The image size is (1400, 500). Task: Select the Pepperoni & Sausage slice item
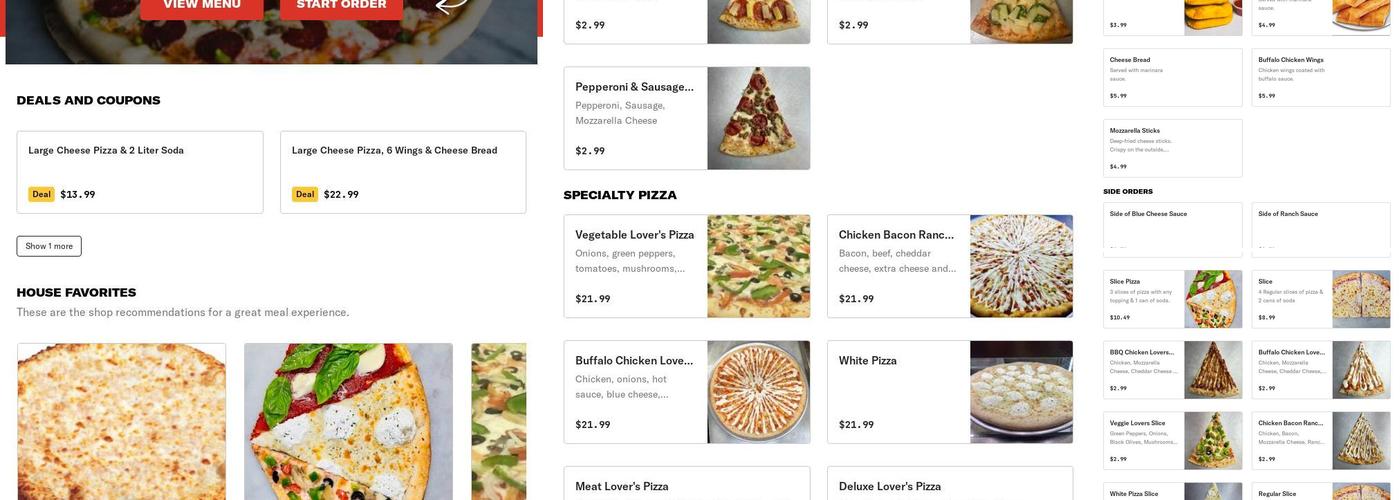tap(687, 118)
